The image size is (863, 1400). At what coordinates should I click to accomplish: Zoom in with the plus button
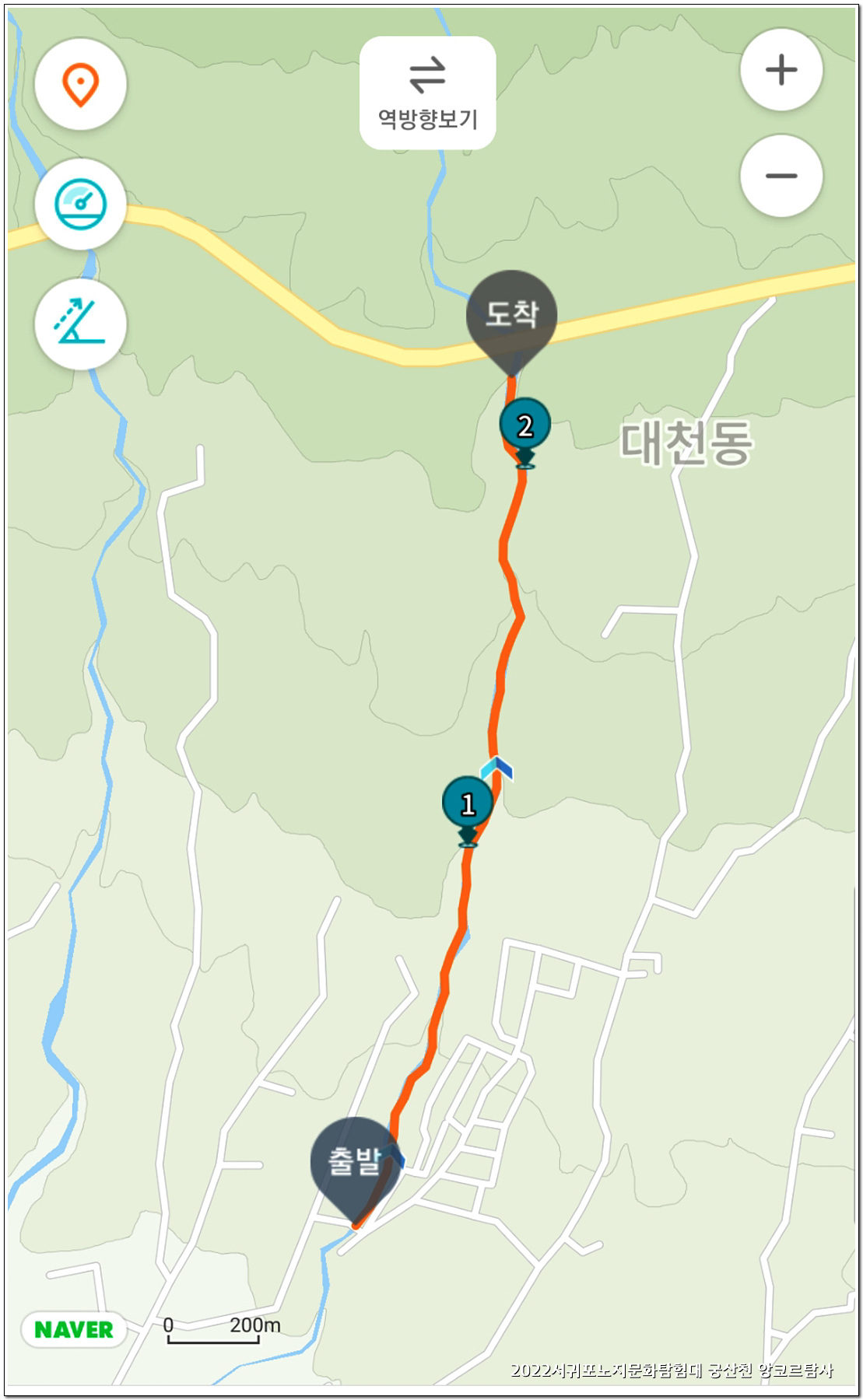coord(781,70)
